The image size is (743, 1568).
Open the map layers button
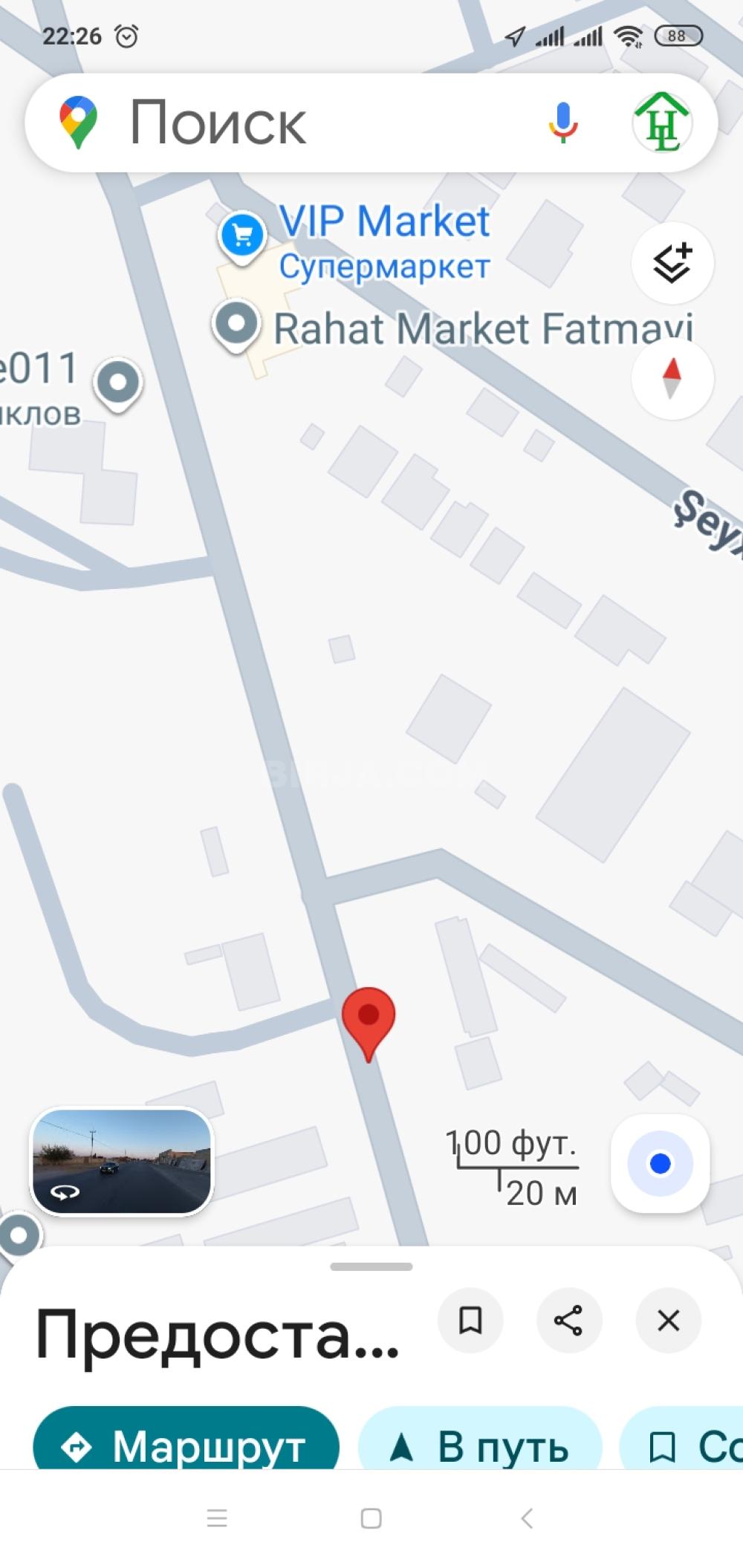pyautogui.click(x=672, y=263)
